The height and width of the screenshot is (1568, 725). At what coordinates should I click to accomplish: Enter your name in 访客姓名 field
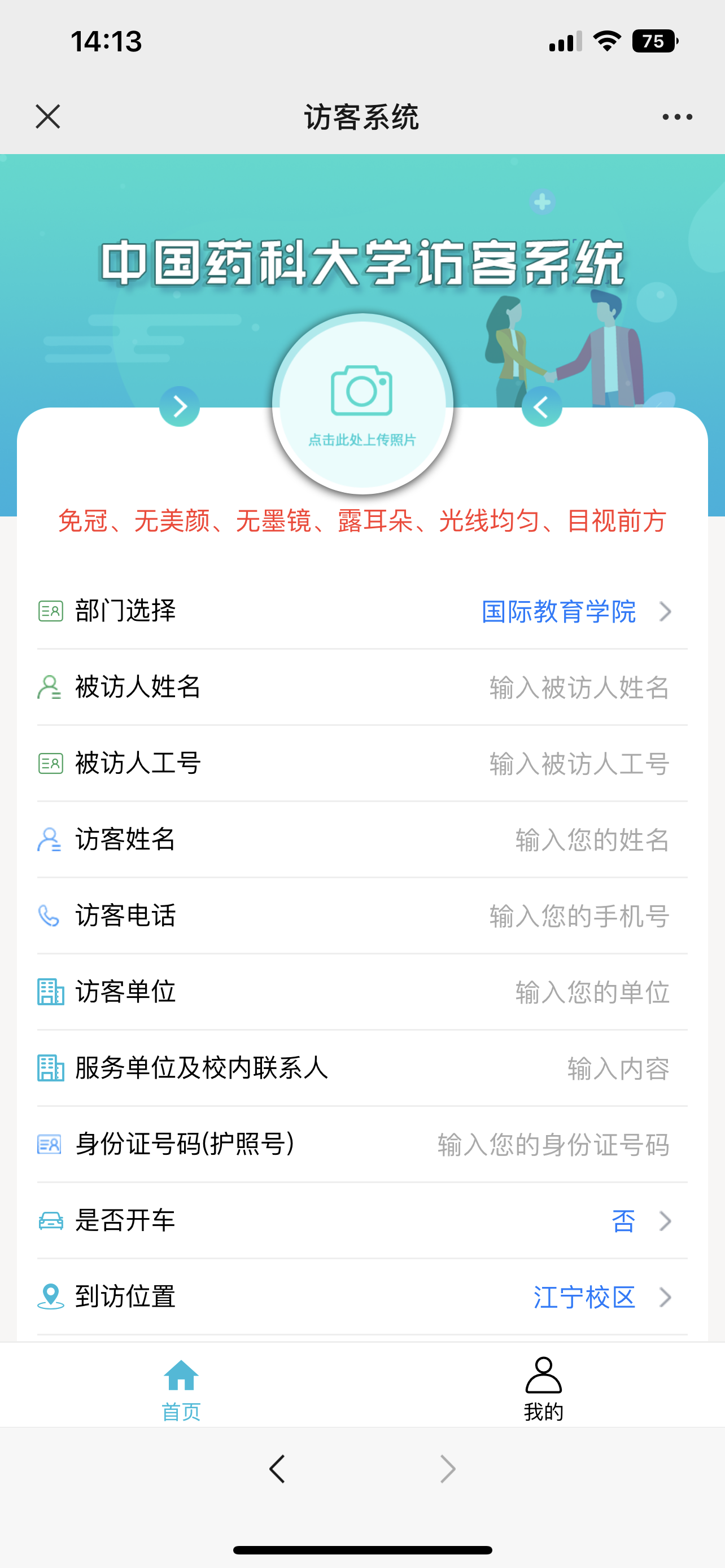(x=591, y=839)
